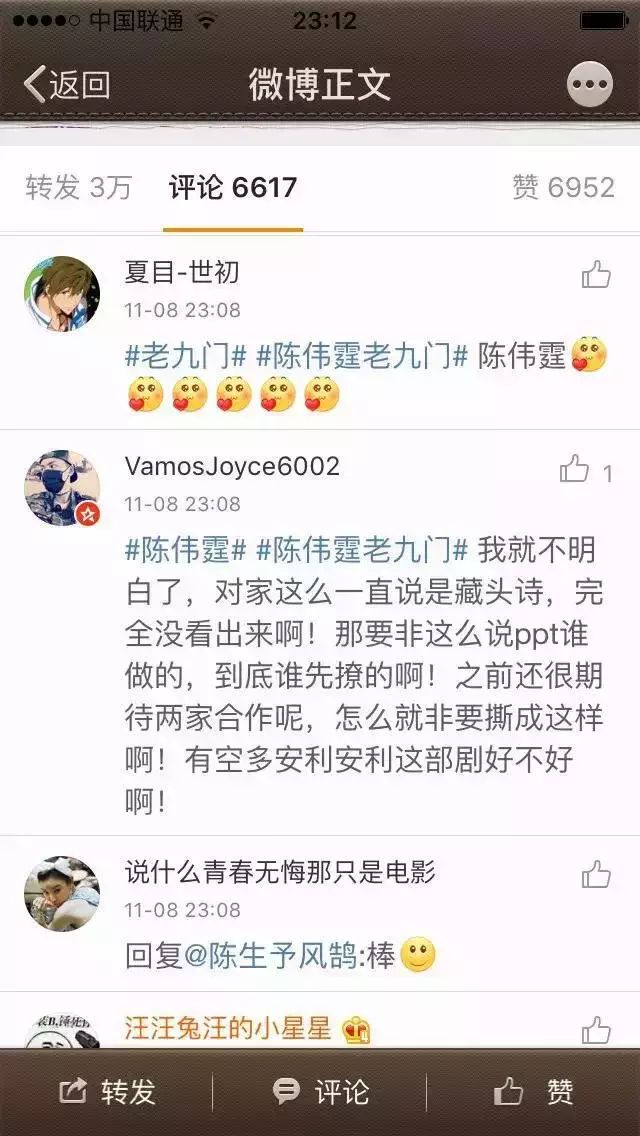Open the three-dot more options menu

590,85
